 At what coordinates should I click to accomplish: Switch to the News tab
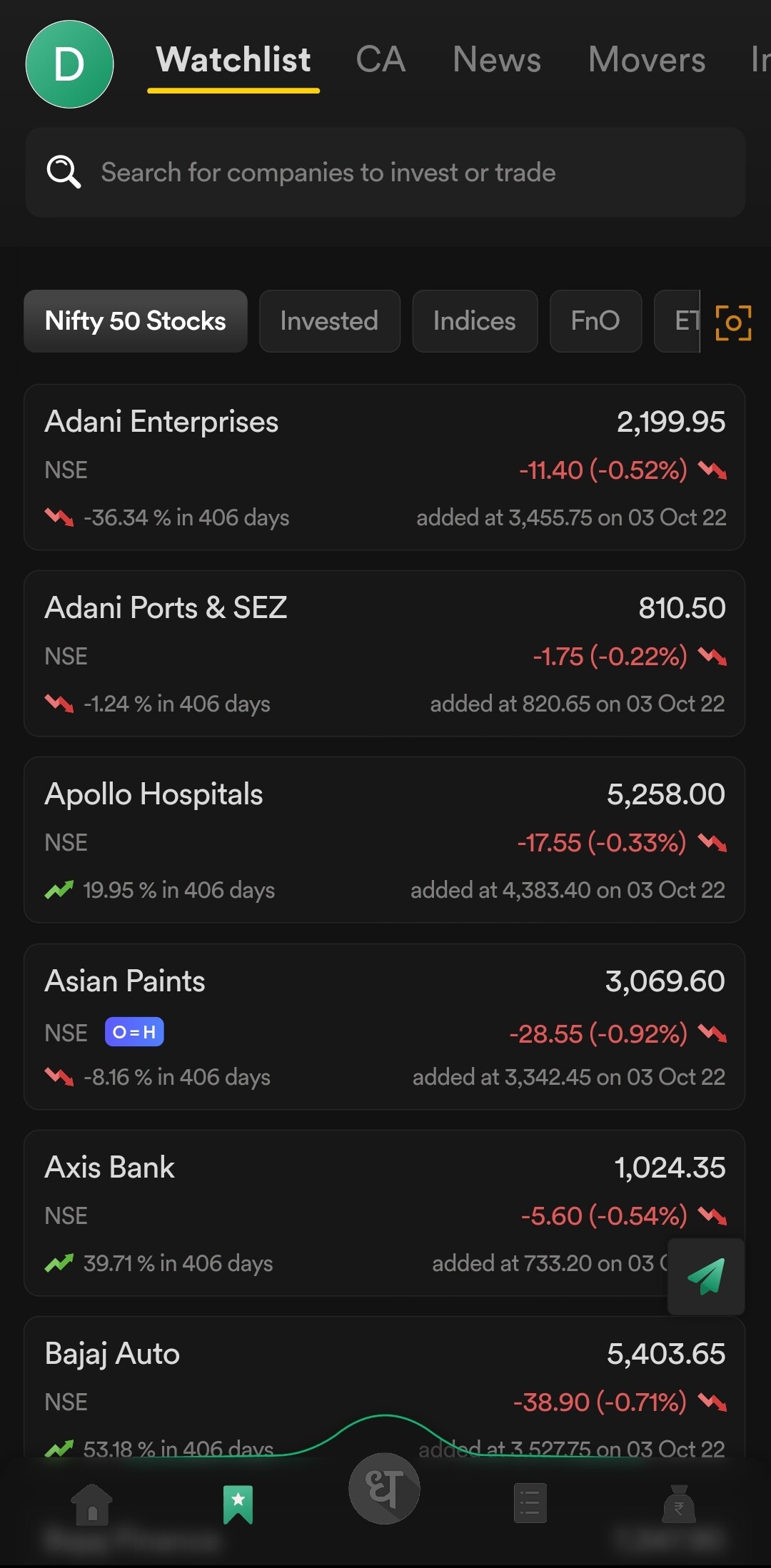[497, 59]
